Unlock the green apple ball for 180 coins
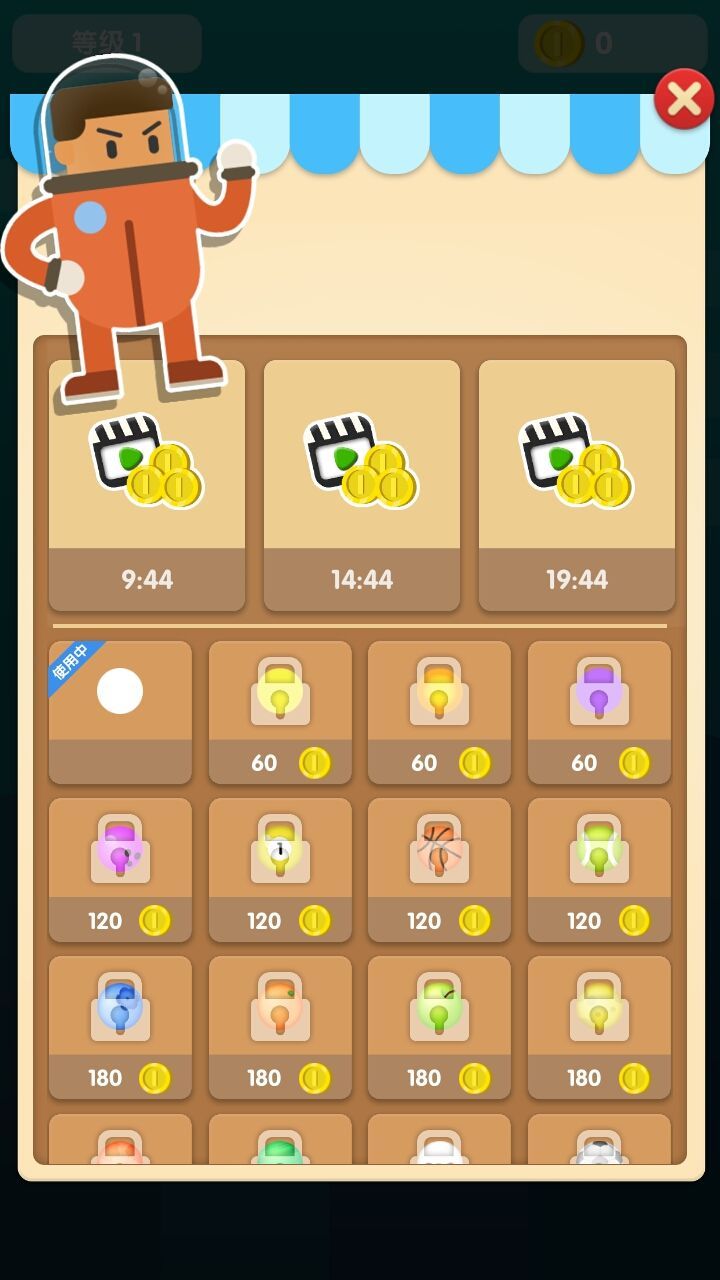The image size is (720, 1280). (x=439, y=1027)
